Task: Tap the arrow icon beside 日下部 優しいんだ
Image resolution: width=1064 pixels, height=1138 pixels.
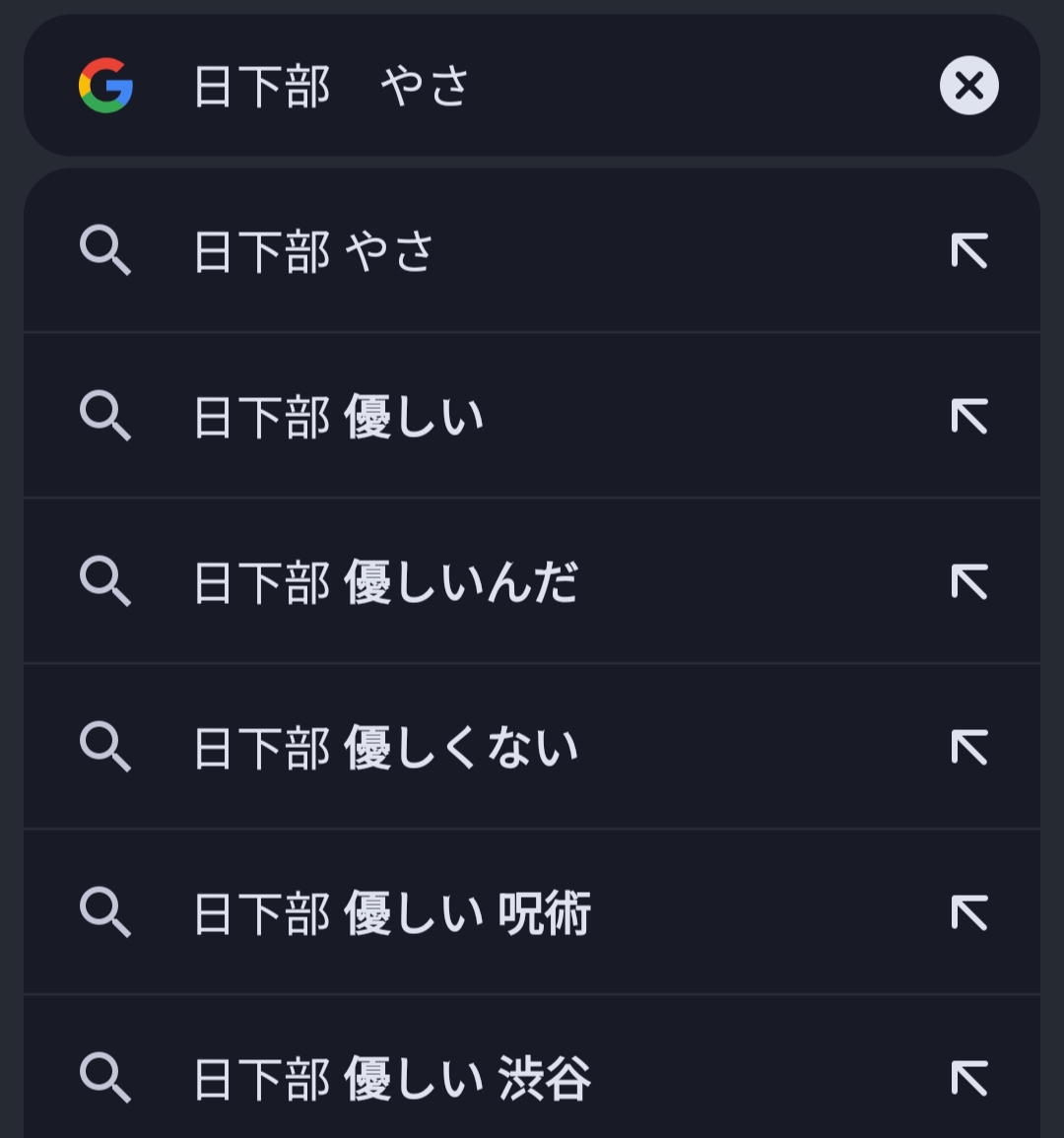Action: [969, 582]
